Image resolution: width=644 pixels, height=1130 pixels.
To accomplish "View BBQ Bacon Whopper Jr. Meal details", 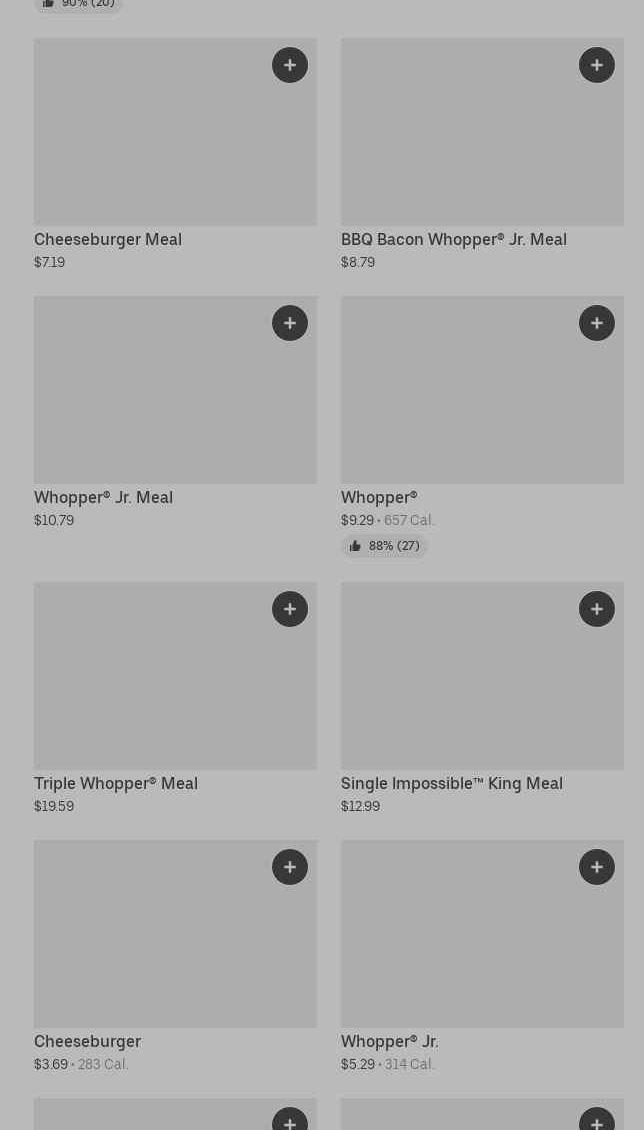I will click(x=482, y=155).
